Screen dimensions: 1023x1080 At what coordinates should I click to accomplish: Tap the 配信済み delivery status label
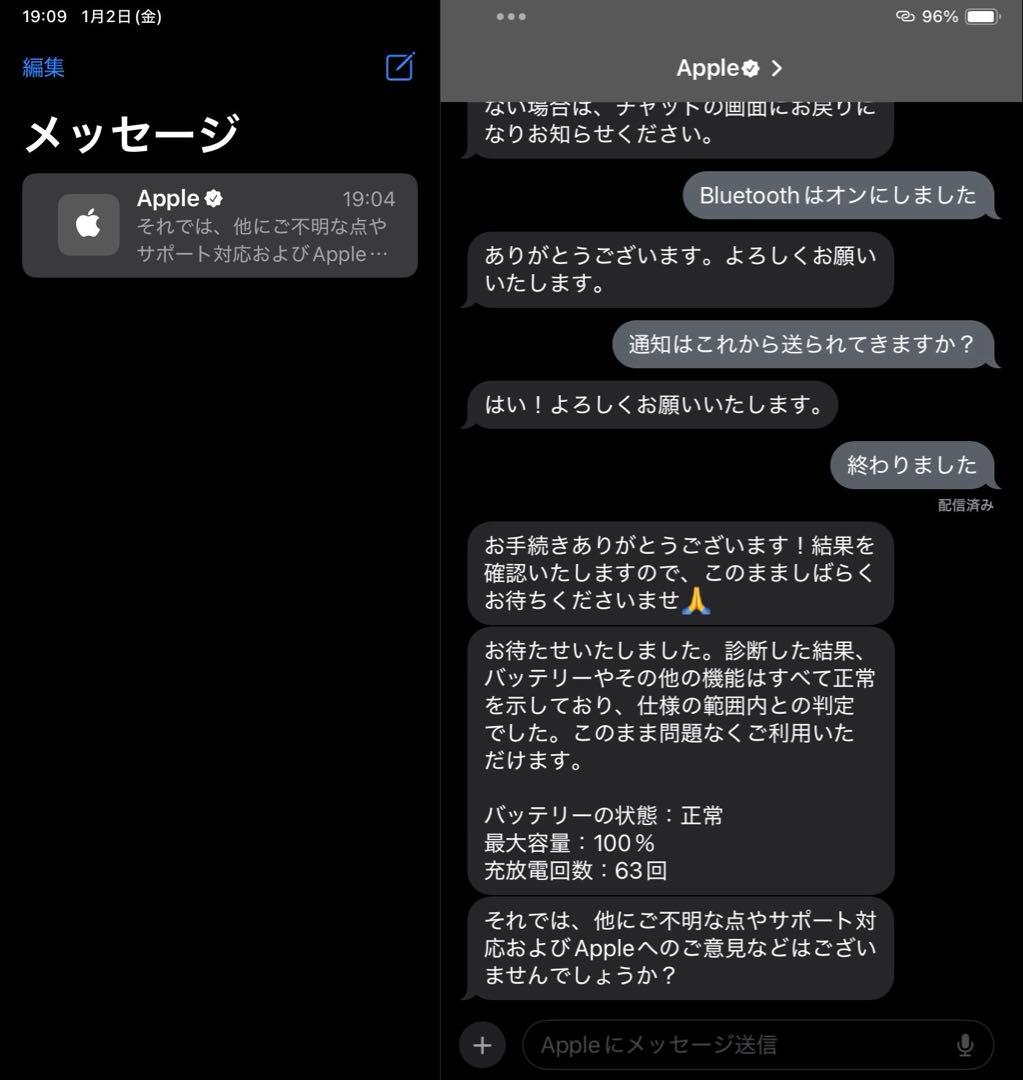(966, 505)
